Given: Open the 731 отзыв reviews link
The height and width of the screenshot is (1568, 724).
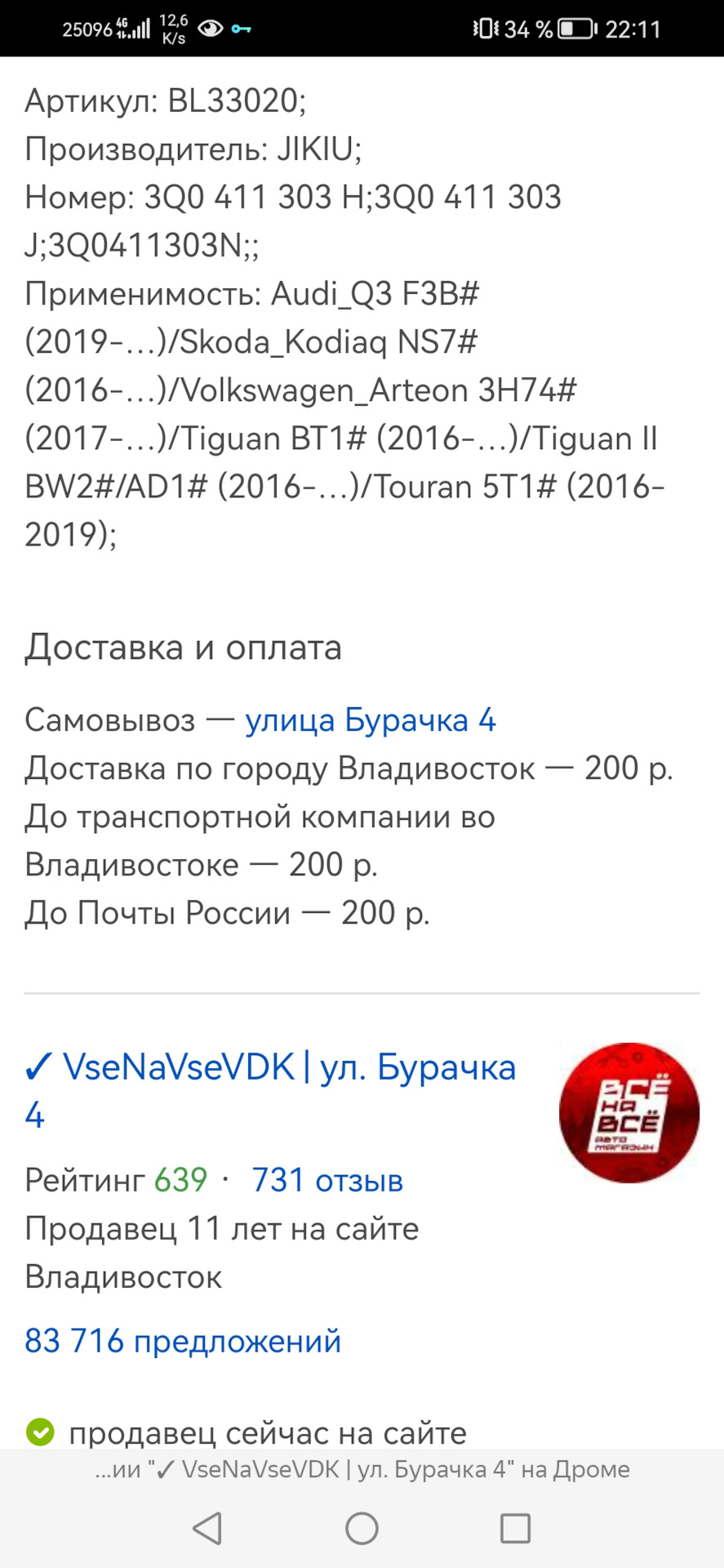Looking at the screenshot, I should [x=326, y=1178].
